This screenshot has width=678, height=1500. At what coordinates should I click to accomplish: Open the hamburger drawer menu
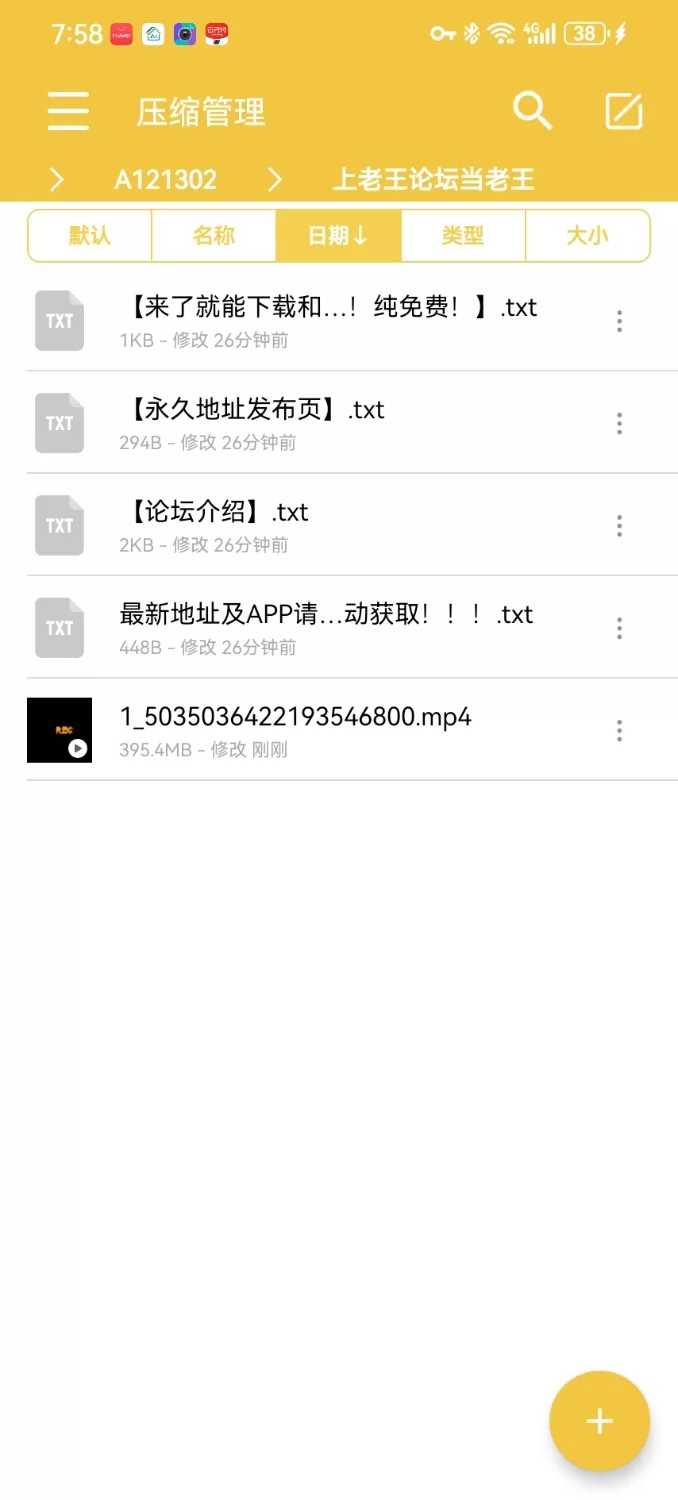point(68,111)
